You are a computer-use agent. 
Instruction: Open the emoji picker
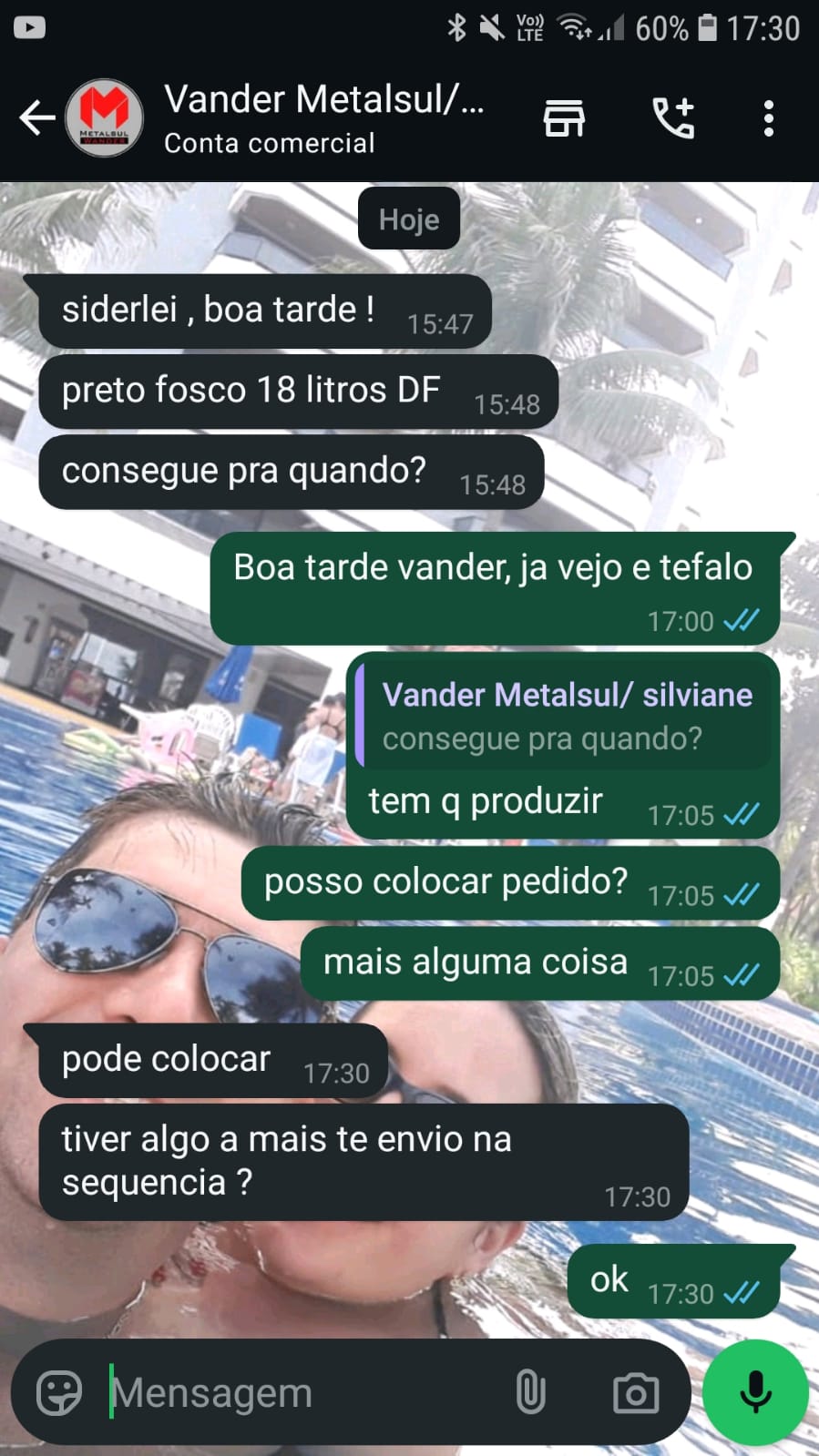coord(59,1392)
